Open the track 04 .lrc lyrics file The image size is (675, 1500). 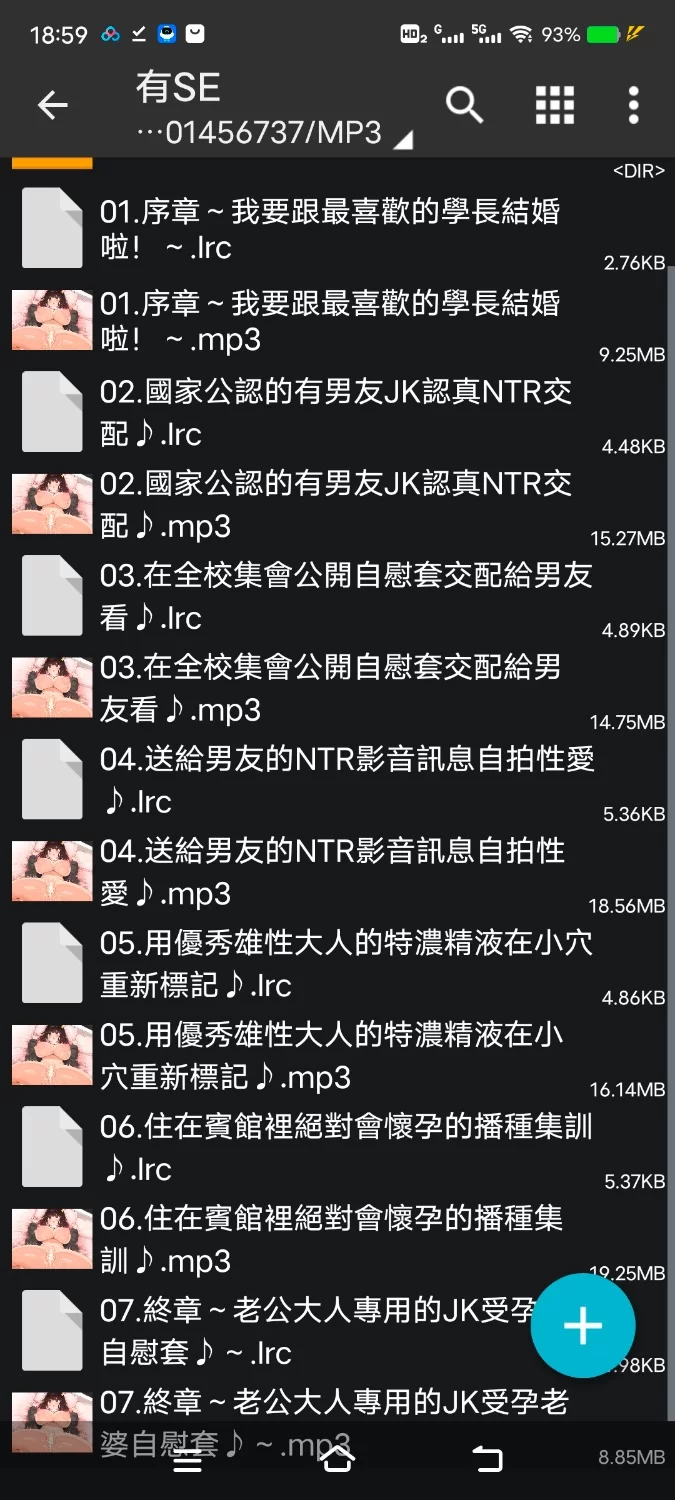[x=330, y=781]
